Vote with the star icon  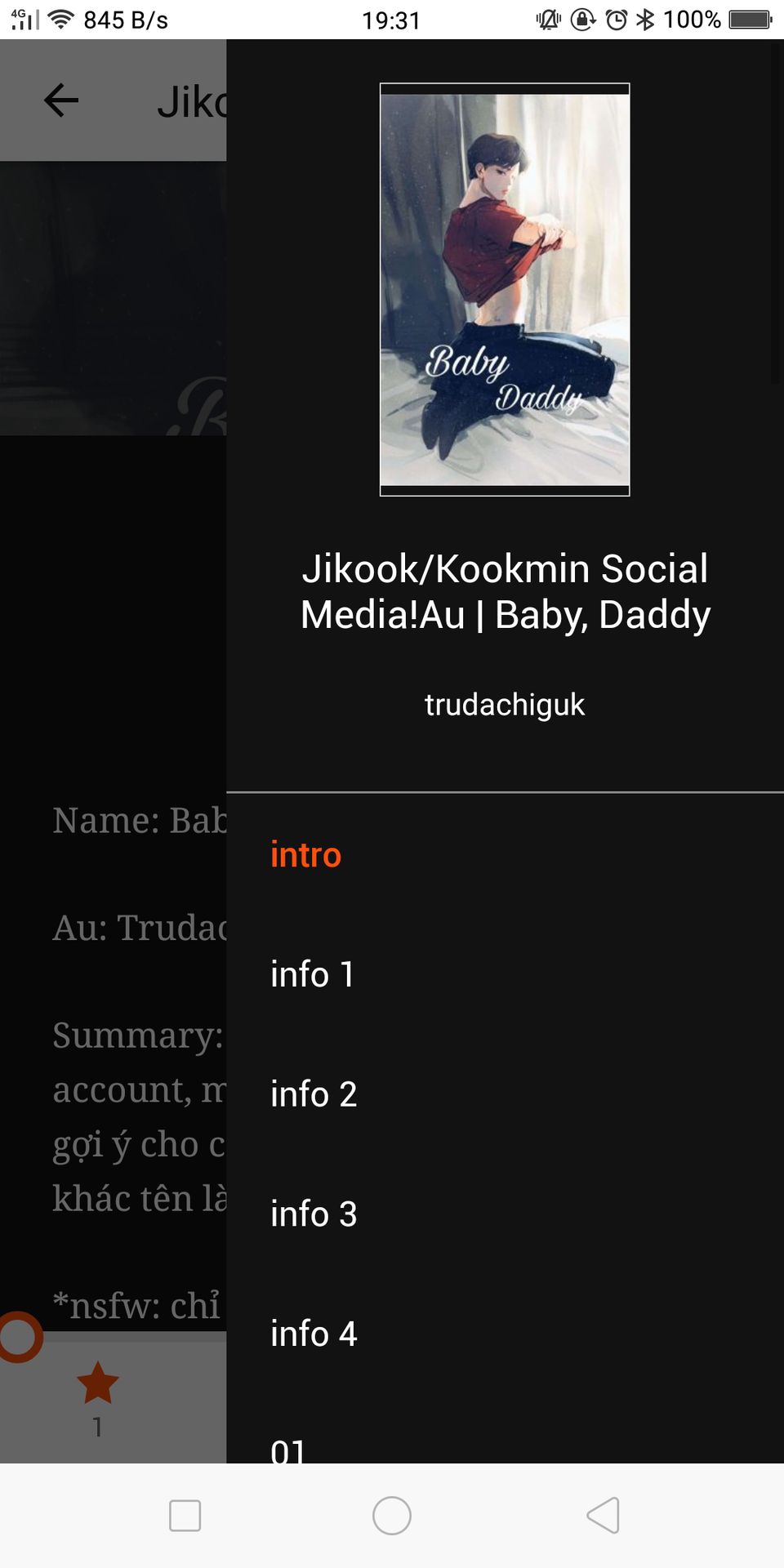pyautogui.click(x=98, y=1383)
